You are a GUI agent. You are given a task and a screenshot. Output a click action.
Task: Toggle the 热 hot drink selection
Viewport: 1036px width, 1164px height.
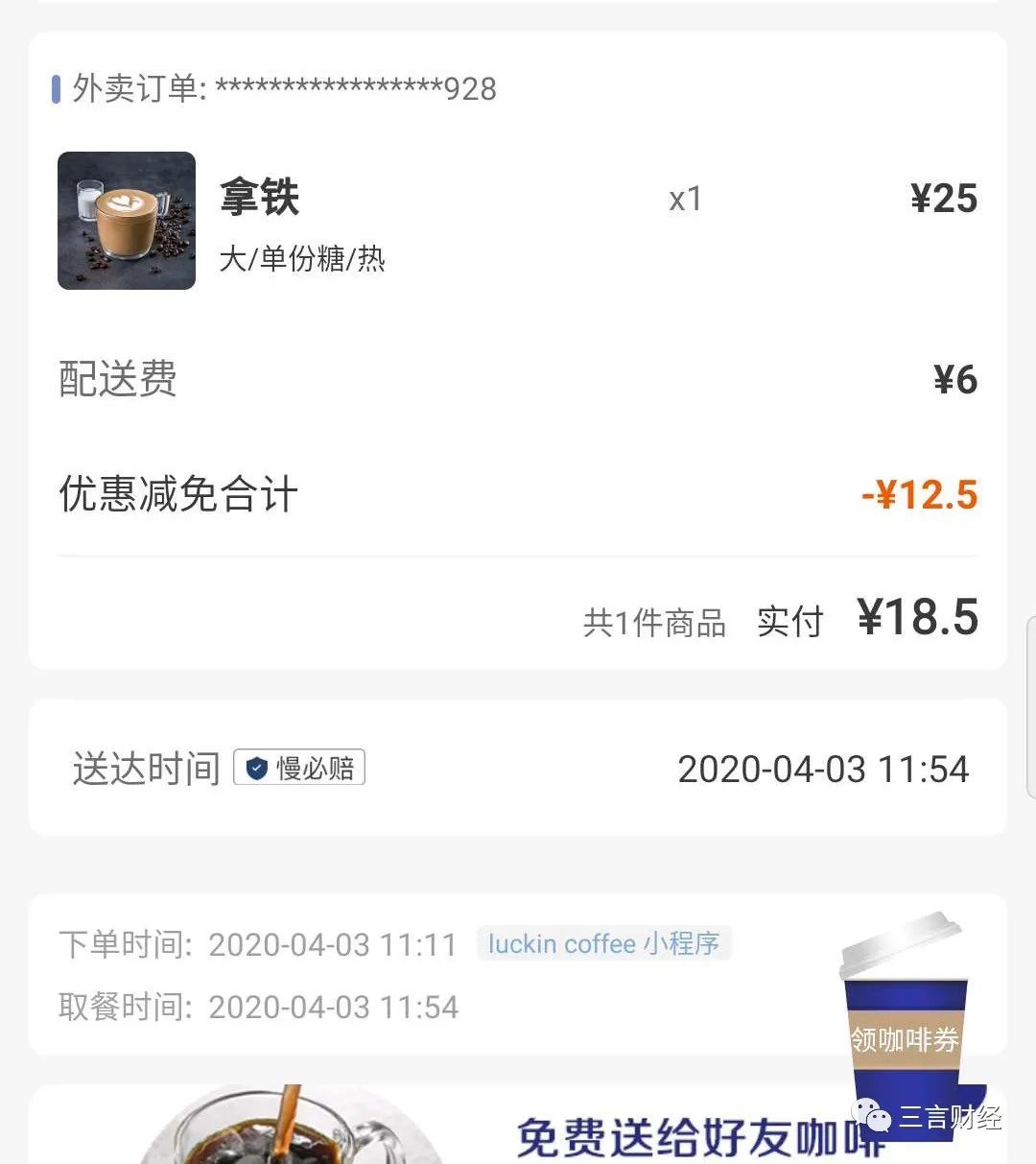coord(371,259)
